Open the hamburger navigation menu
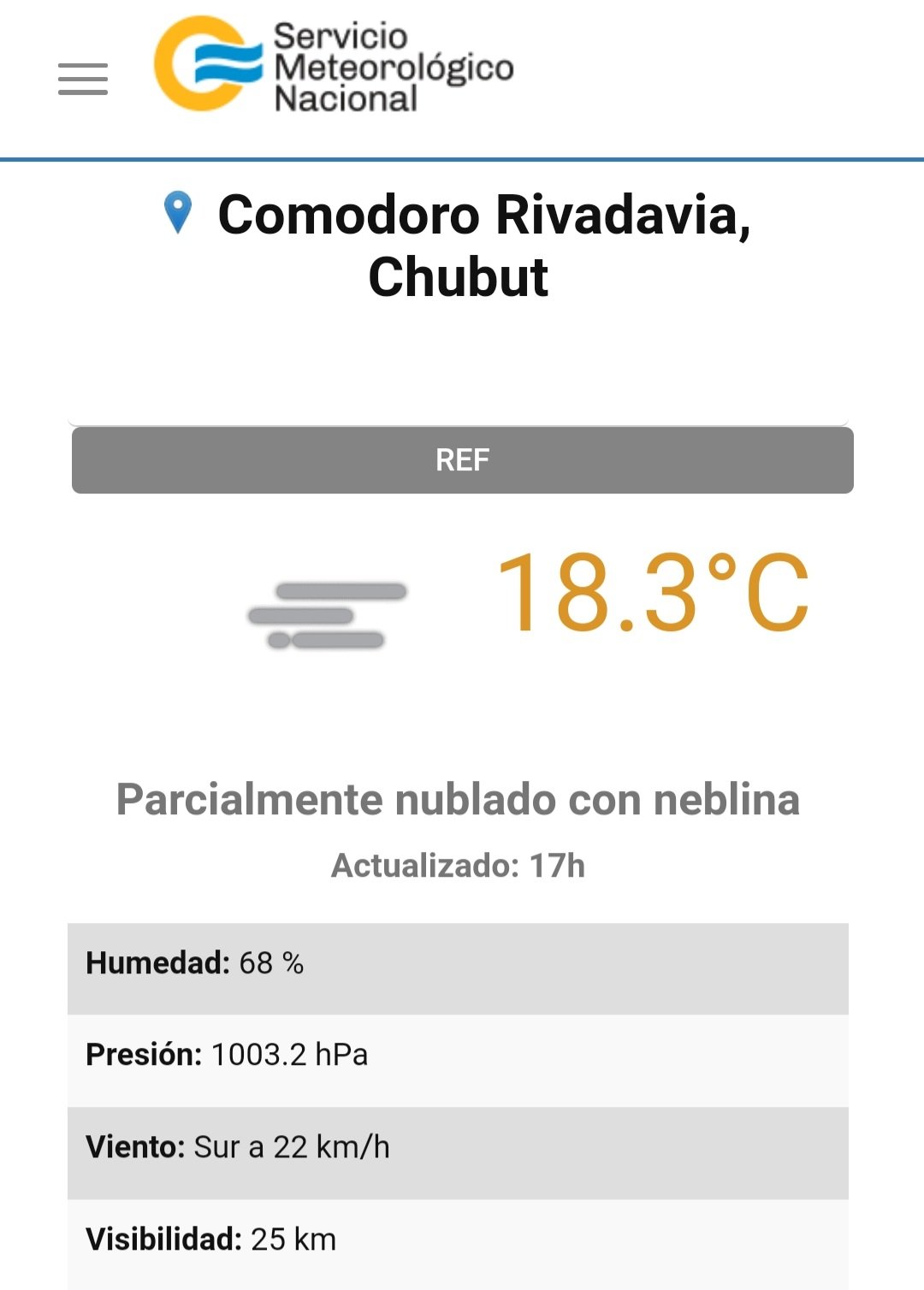924x1290 pixels. 83,79
